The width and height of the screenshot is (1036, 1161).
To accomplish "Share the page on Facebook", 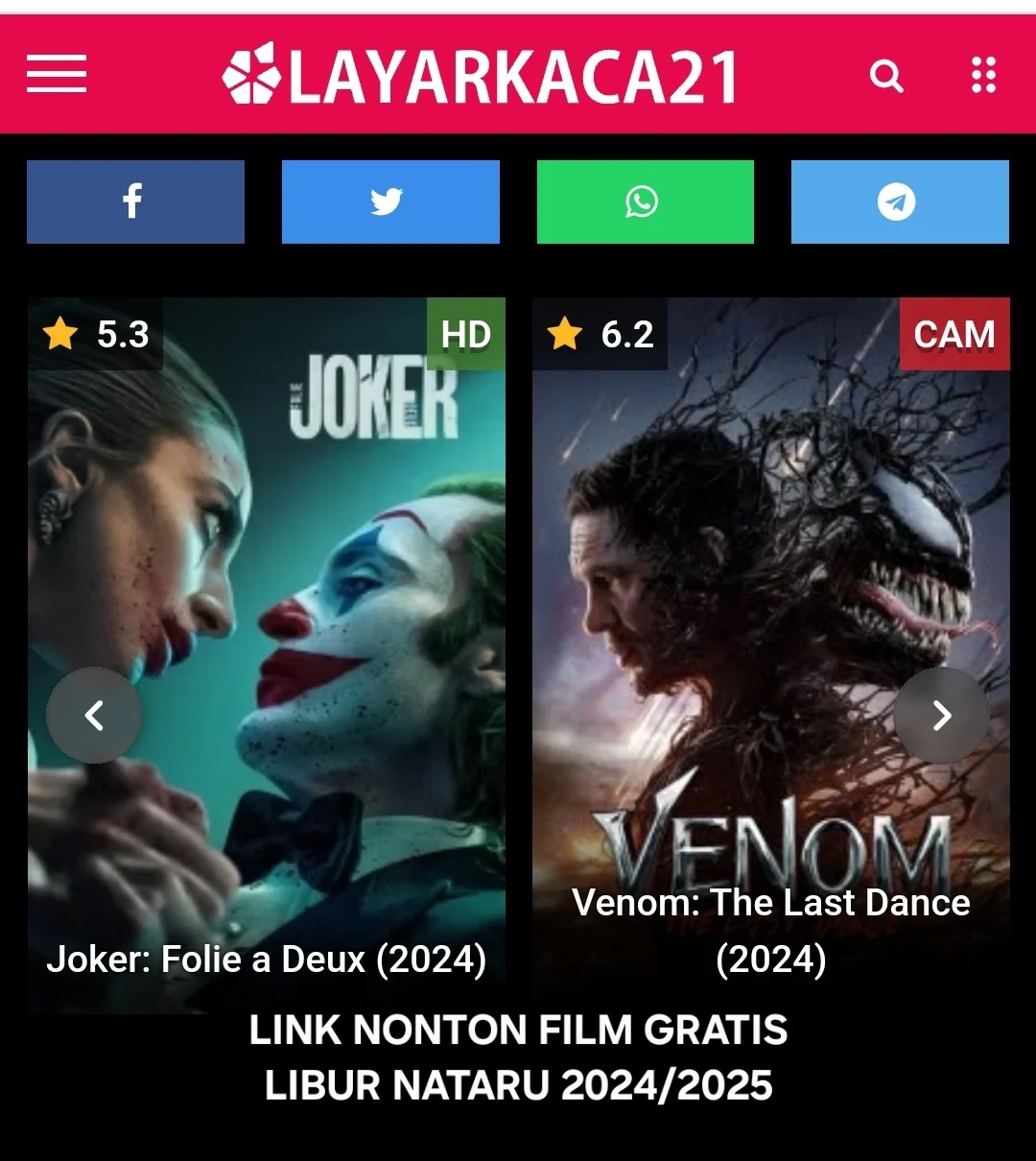I will pos(134,201).
